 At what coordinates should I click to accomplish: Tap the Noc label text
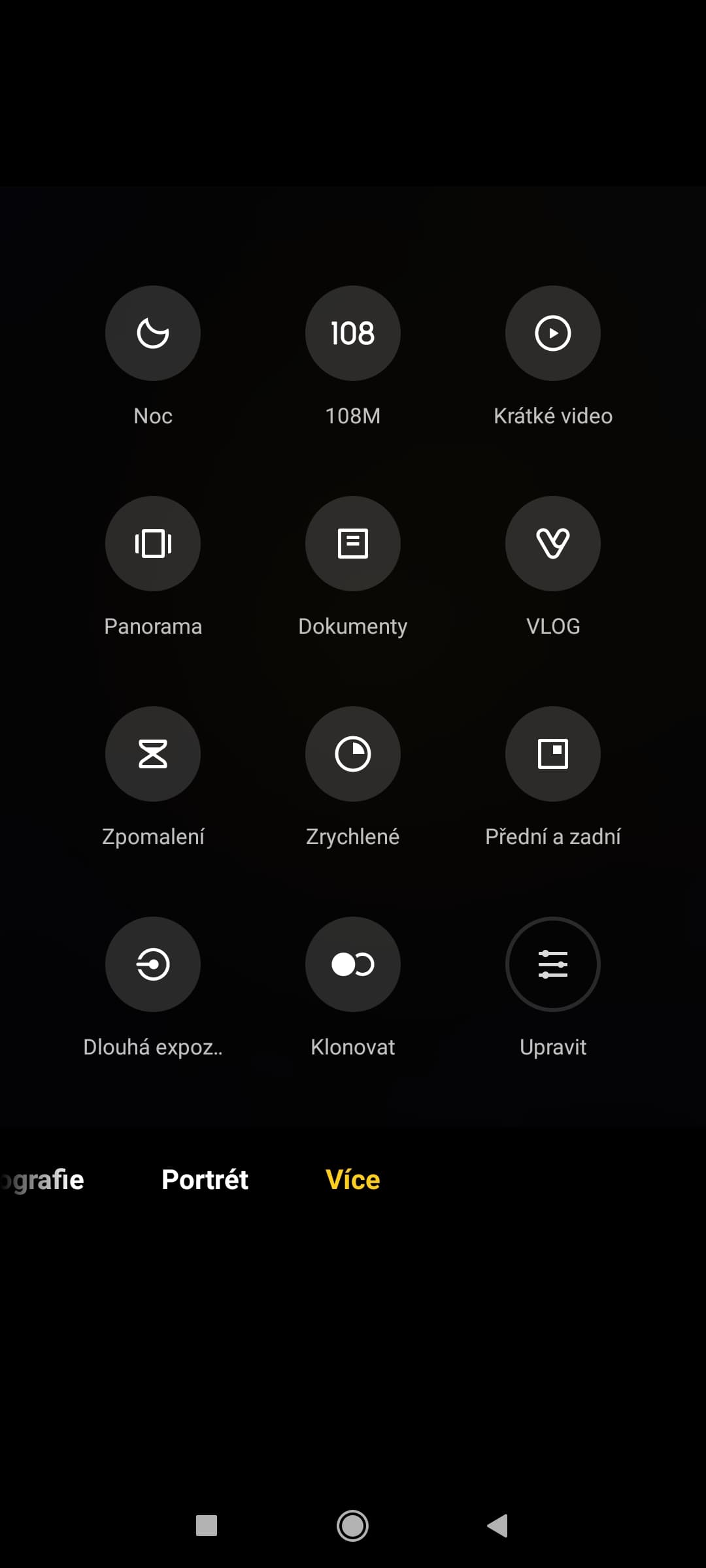[153, 415]
